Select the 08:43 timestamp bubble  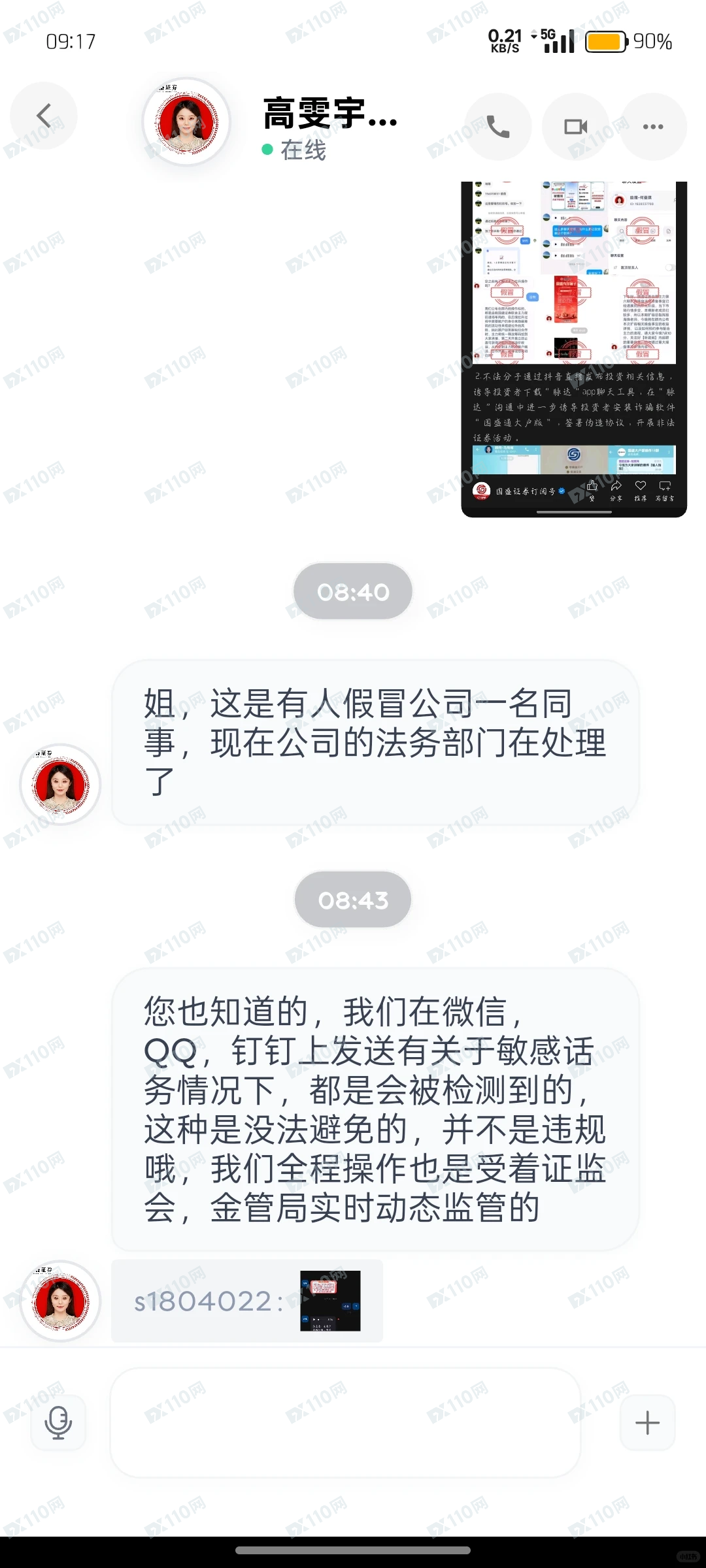352,900
